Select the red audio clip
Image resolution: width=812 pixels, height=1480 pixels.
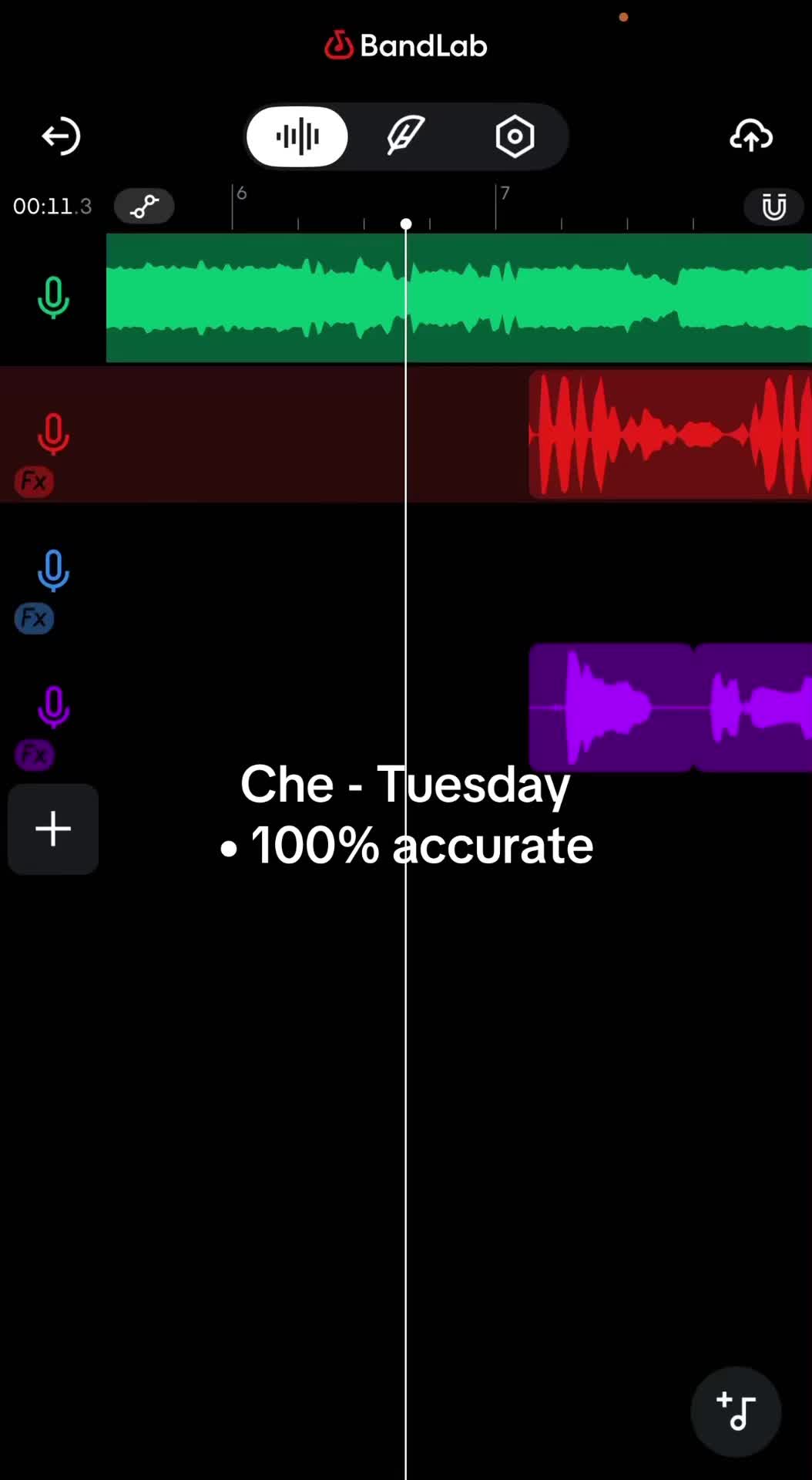pyautogui.click(x=670, y=434)
